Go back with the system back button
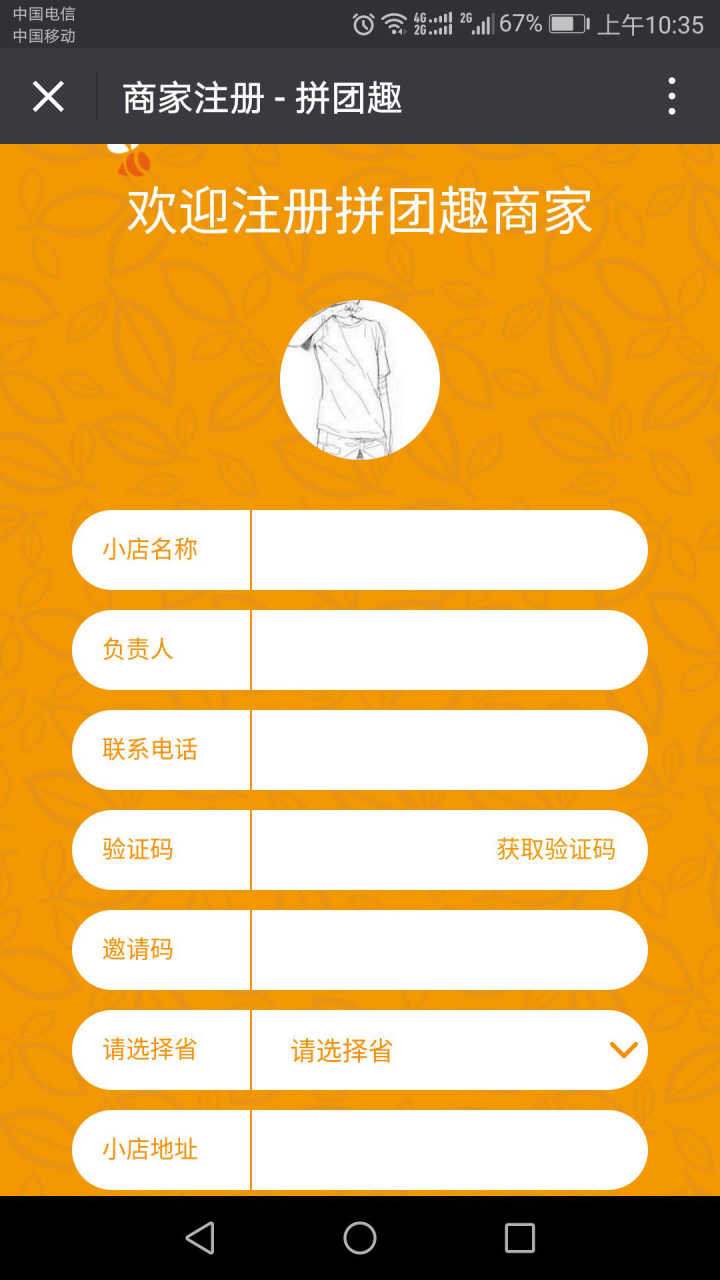 pyautogui.click(x=200, y=1238)
